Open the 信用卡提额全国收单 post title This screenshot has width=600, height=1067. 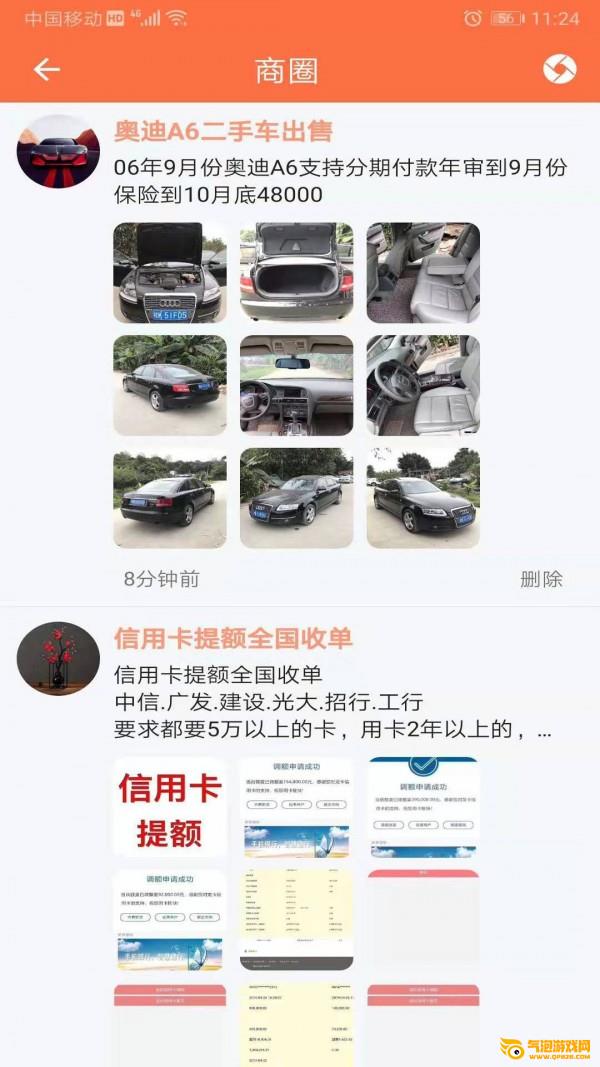(x=233, y=638)
